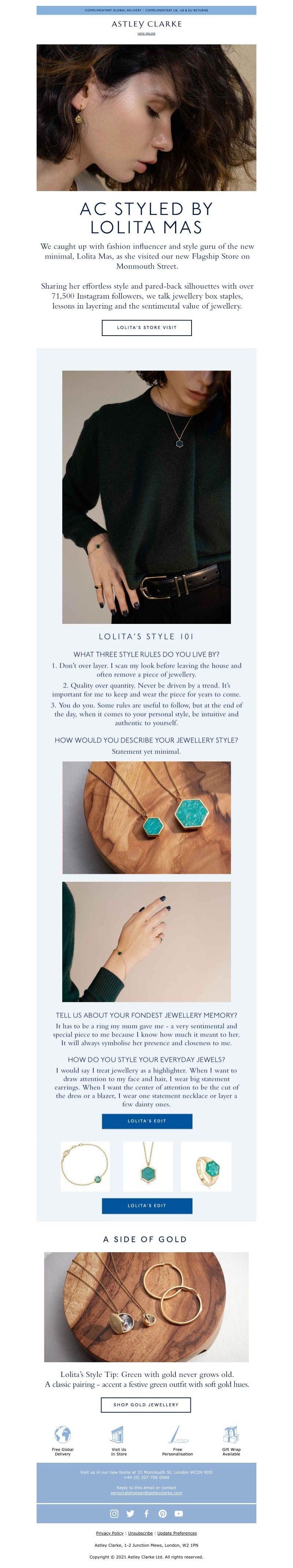This screenshot has height=1568, width=293.
Task: Open the green gemstone bracelet product image
Action: point(85,1166)
